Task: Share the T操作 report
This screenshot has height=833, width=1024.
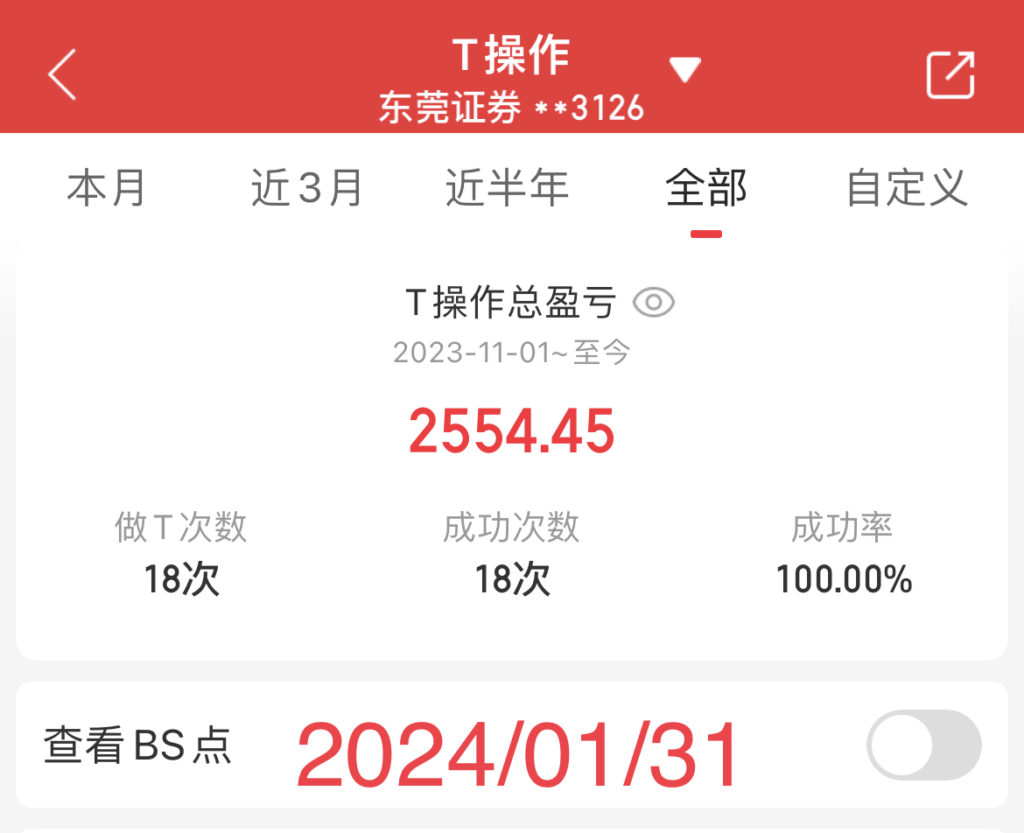Action: click(949, 75)
